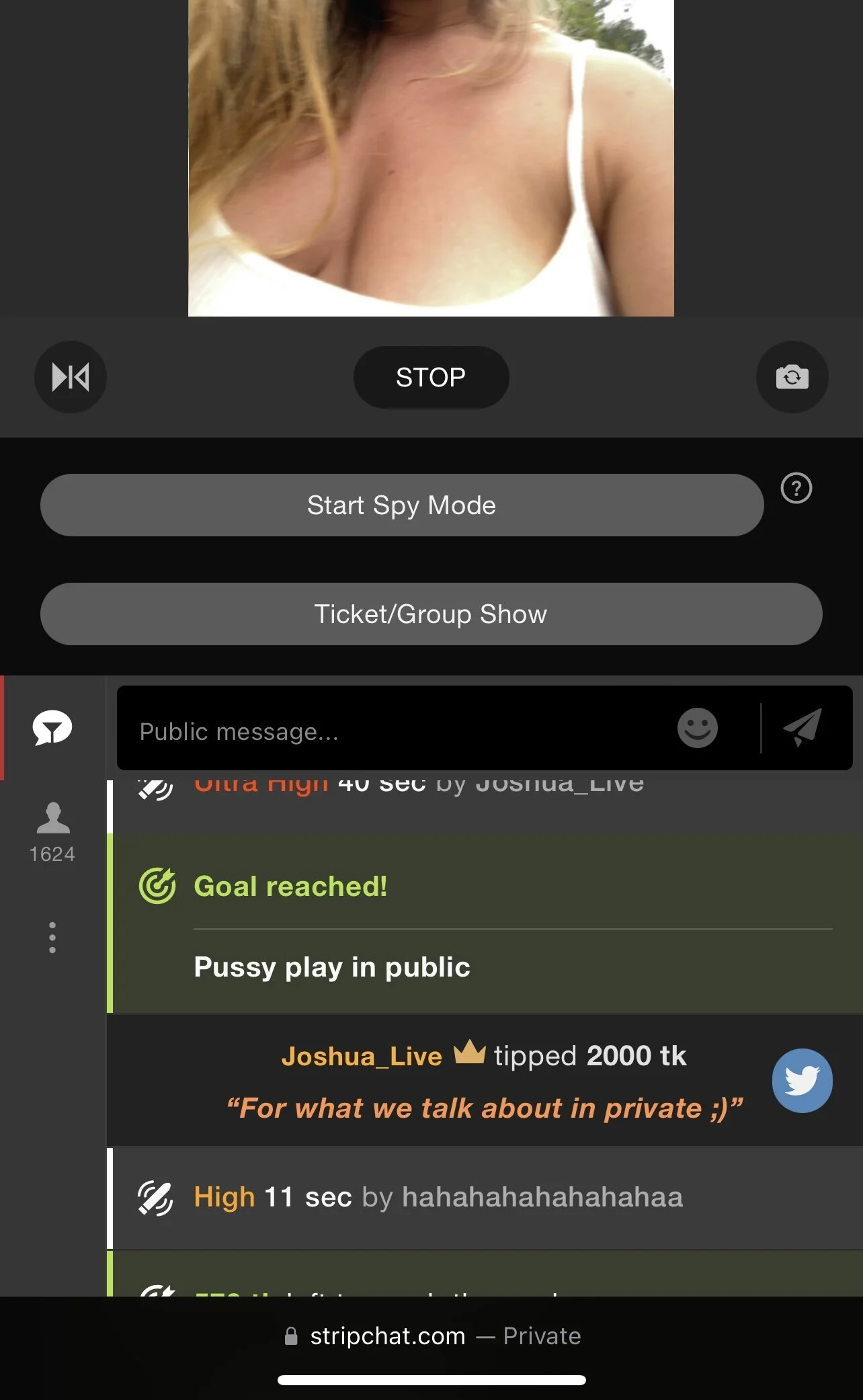The height and width of the screenshot is (1400, 863).
Task: Share Joshua_Live's tip on Twitter
Action: point(802,1080)
